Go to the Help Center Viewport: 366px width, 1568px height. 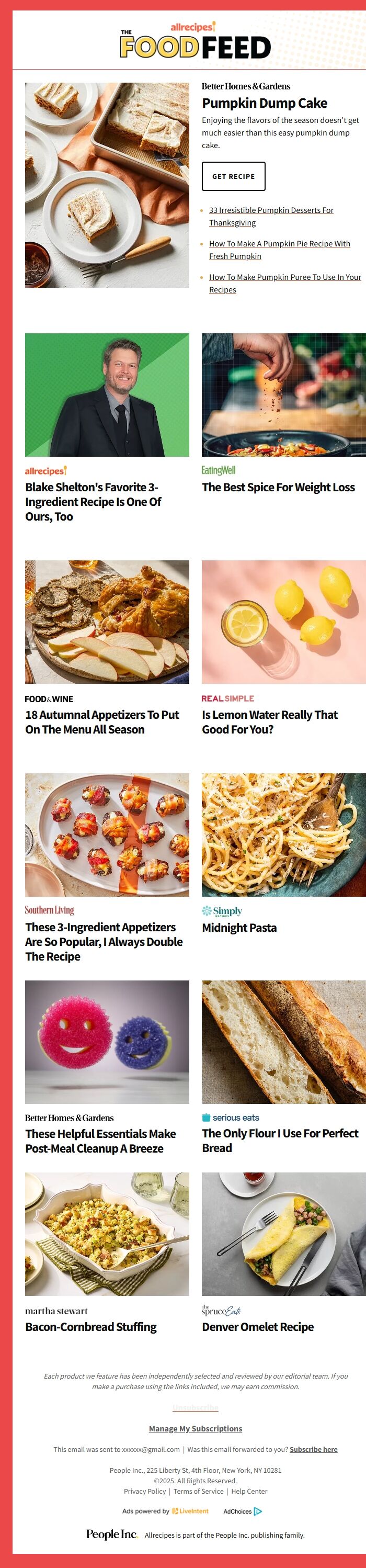coord(249,1491)
